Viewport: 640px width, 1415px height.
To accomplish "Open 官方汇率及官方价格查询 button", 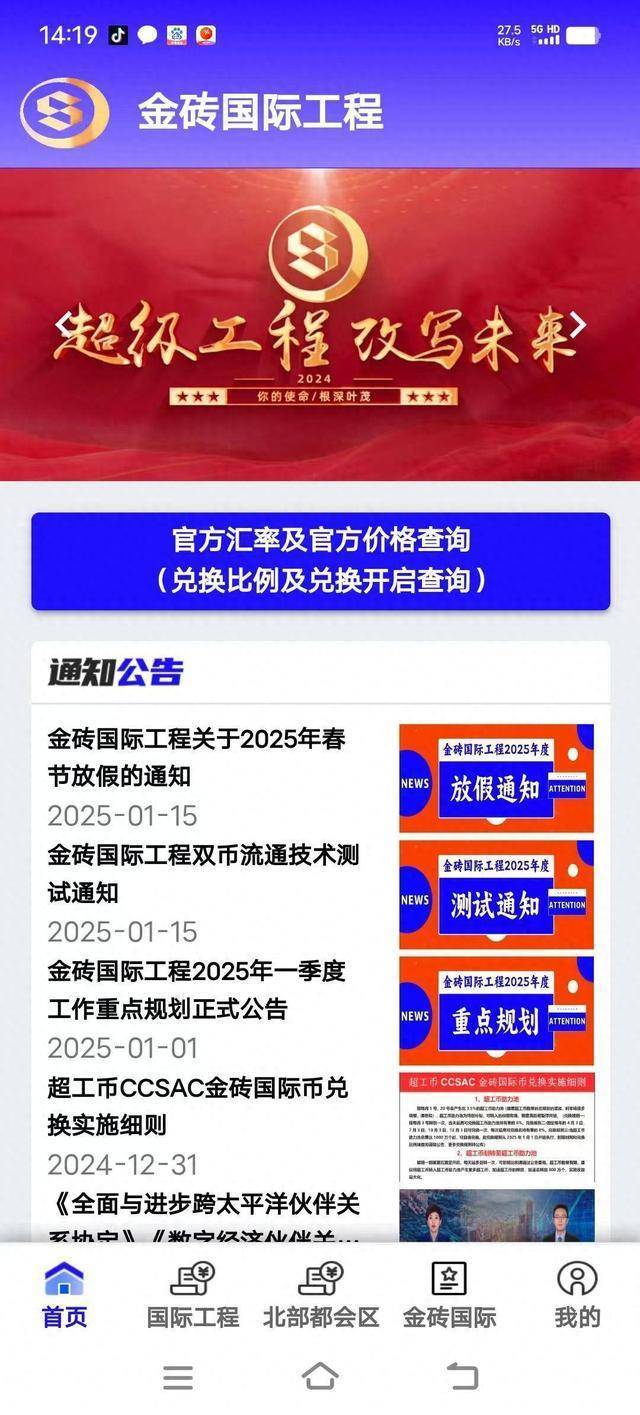I will coord(320,560).
